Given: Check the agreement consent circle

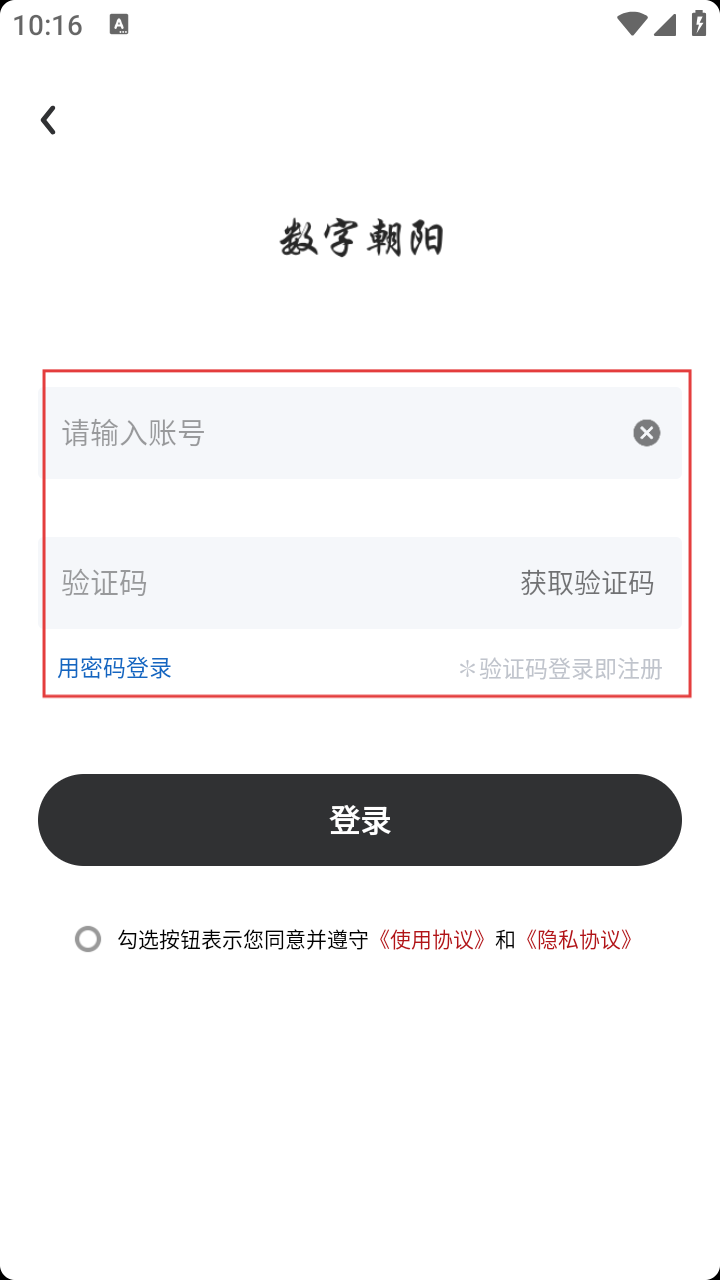Looking at the screenshot, I should (x=88, y=939).
